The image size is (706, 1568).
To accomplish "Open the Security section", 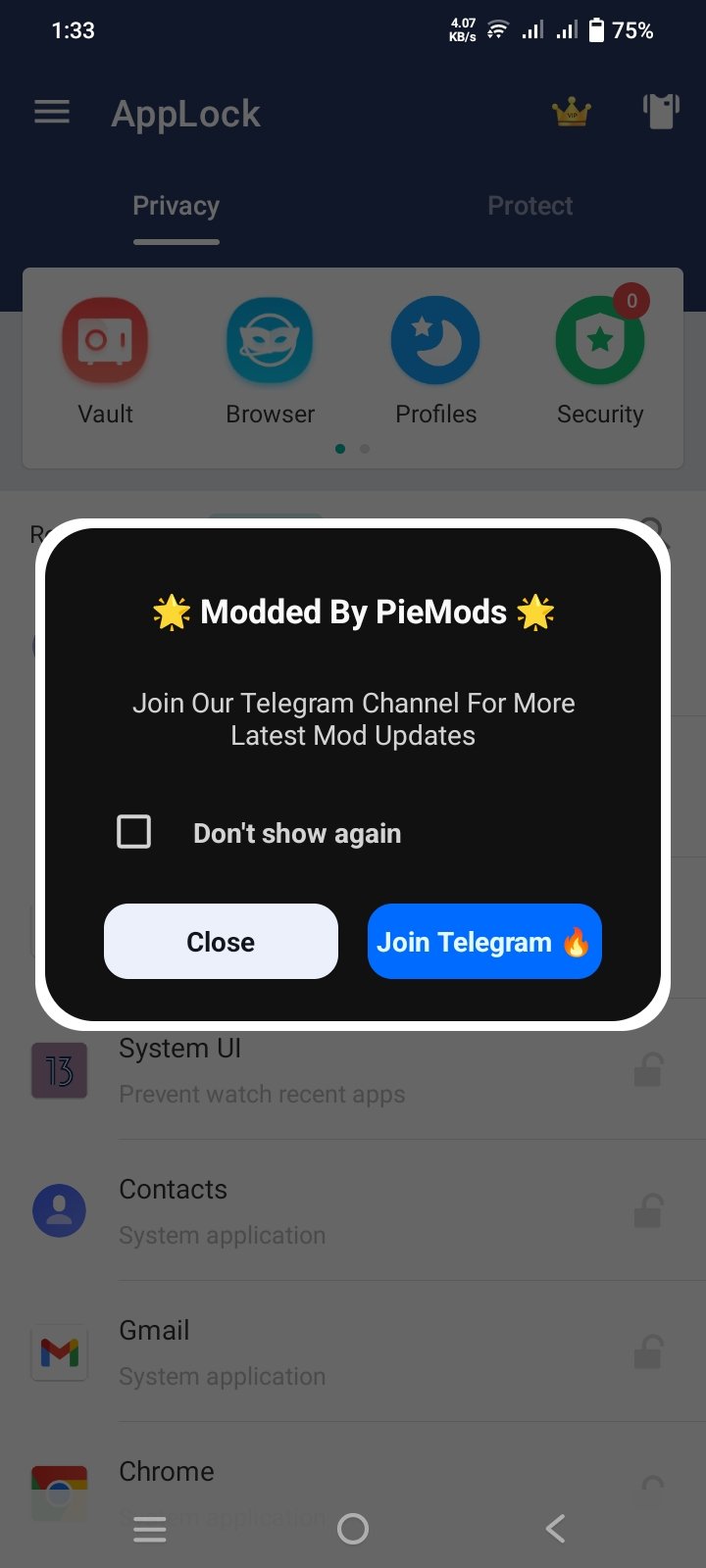I will (x=600, y=362).
